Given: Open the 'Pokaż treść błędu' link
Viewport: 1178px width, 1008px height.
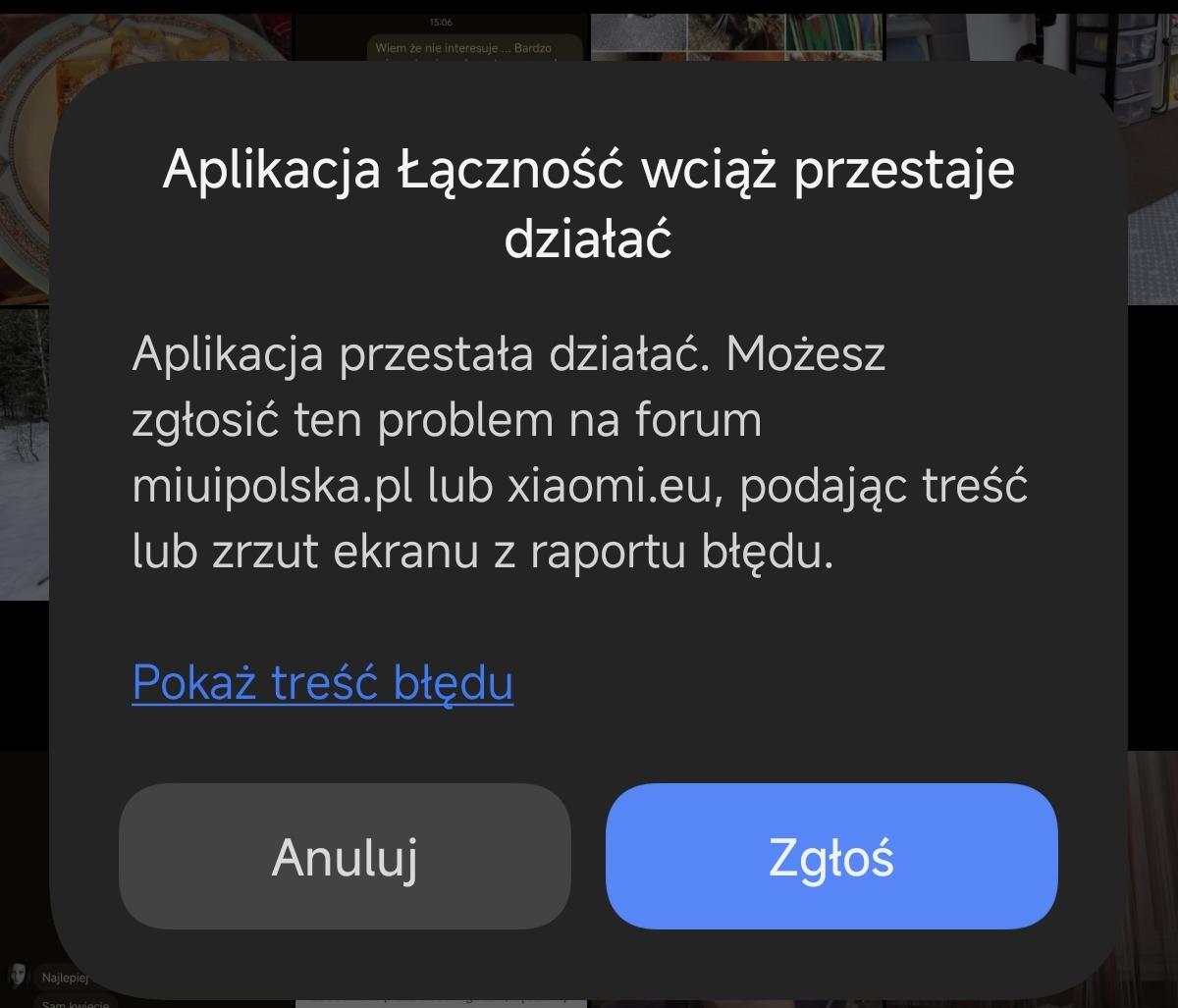Looking at the screenshot, I should pyautogui.click(x=322, y=682).
